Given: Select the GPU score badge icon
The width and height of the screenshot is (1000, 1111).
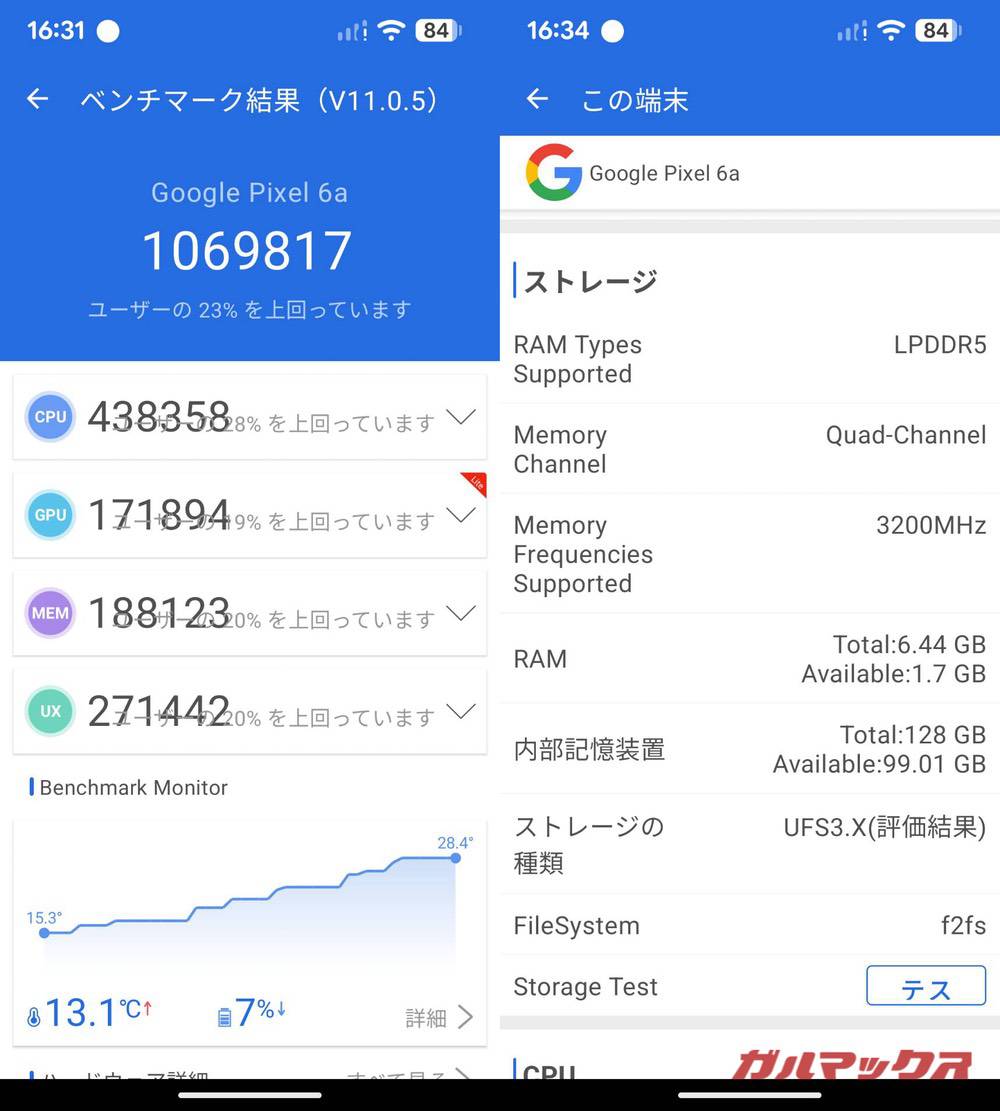Looking at the screenshot, I should 50,515.
